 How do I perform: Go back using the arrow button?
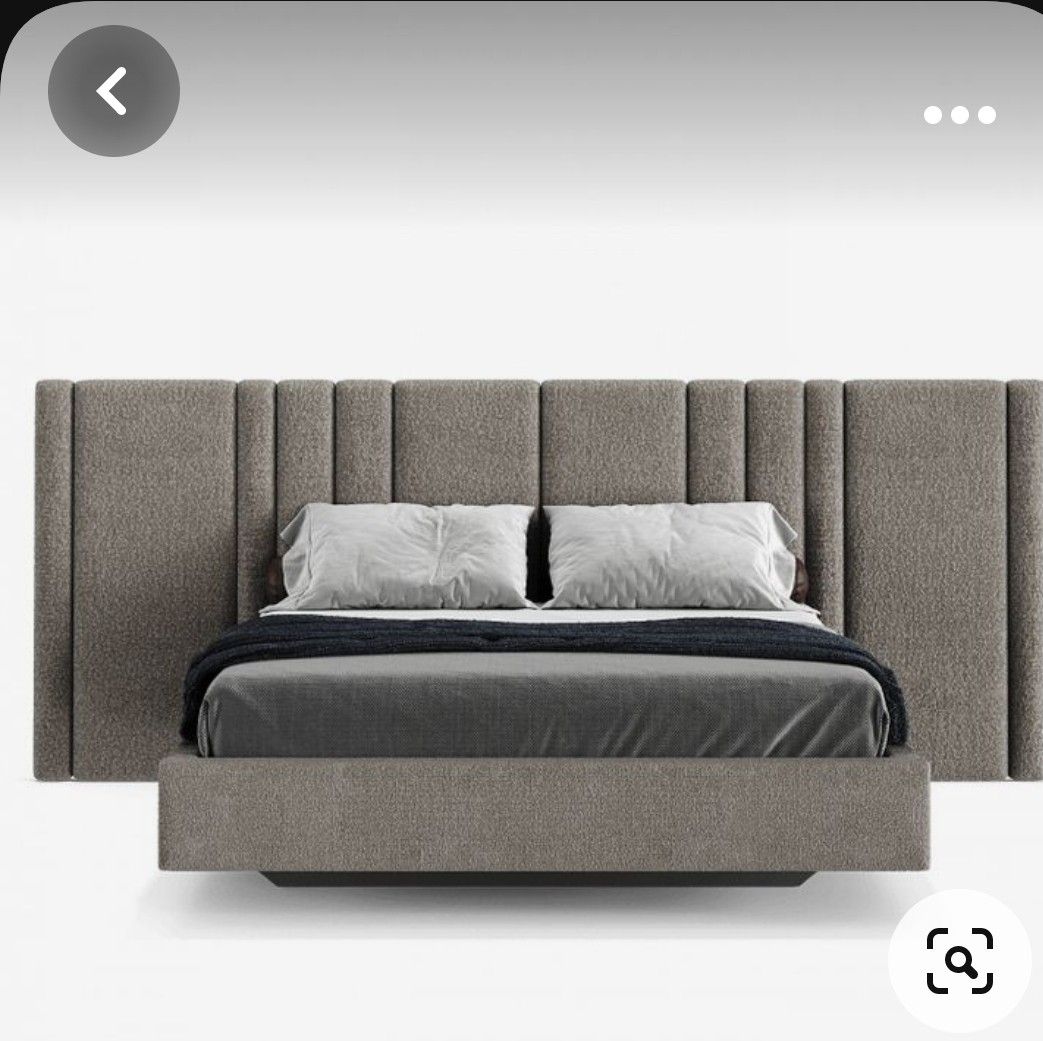point(113,92)
